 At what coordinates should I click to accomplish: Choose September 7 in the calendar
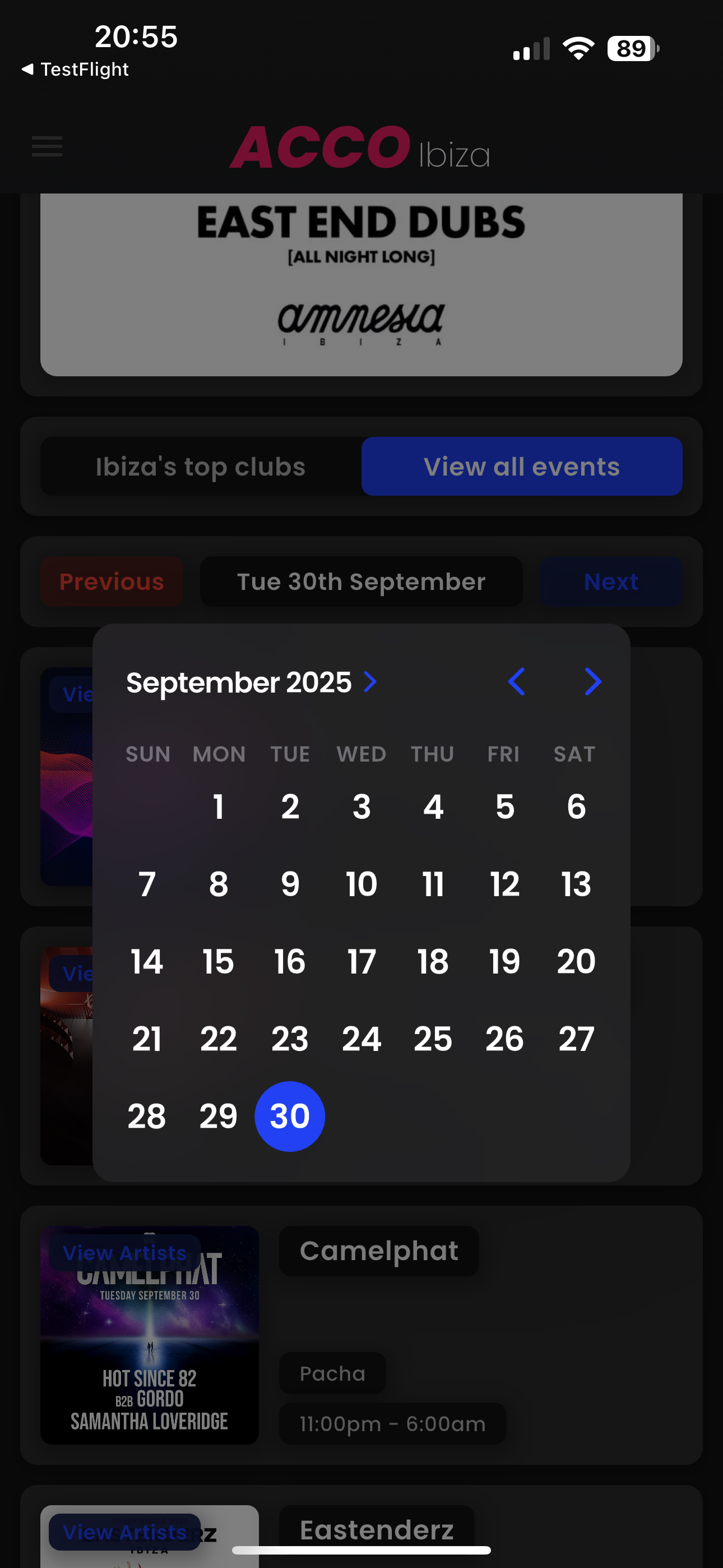tap(147, 884)
